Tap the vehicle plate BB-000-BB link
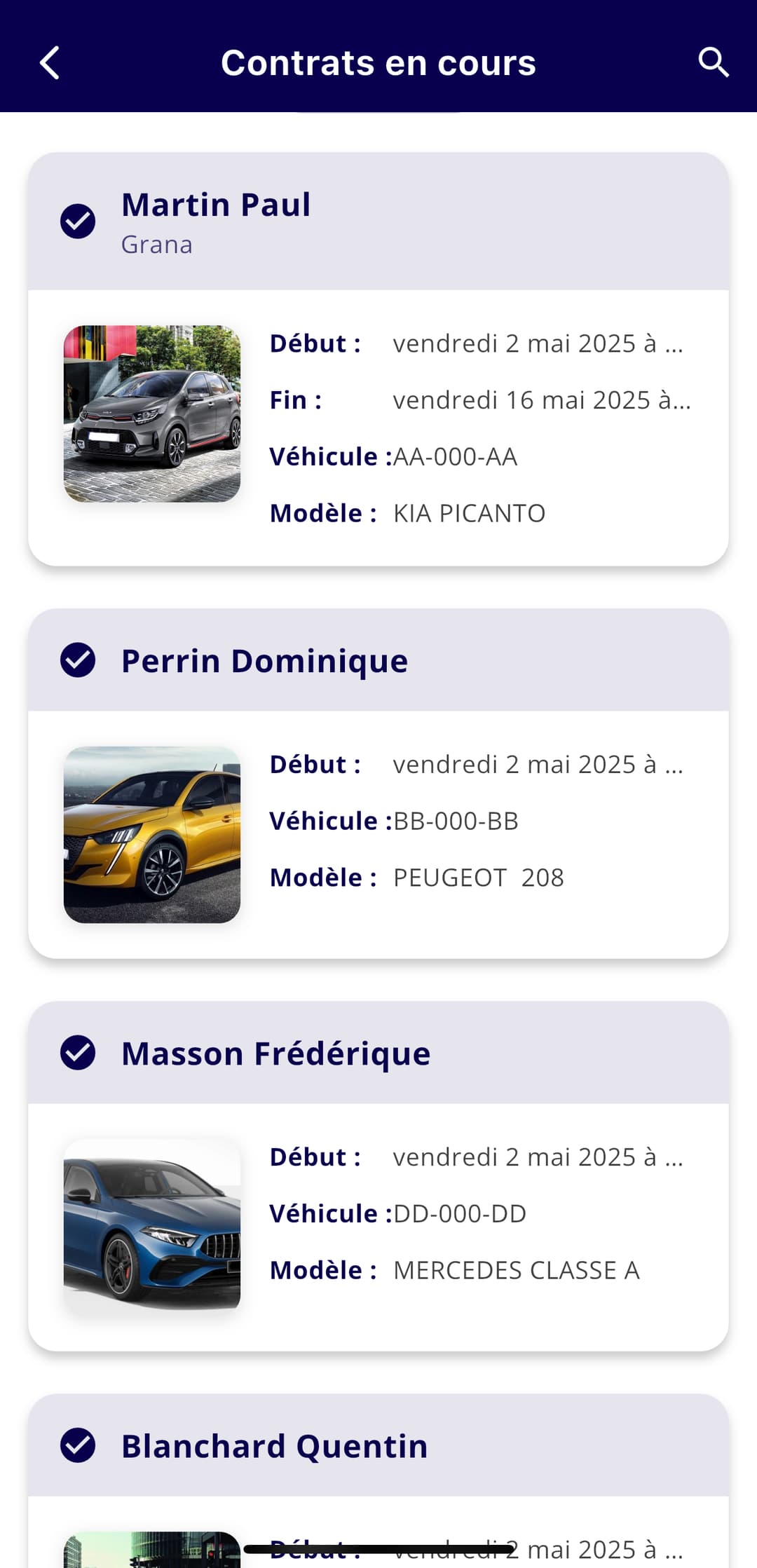 454,820
